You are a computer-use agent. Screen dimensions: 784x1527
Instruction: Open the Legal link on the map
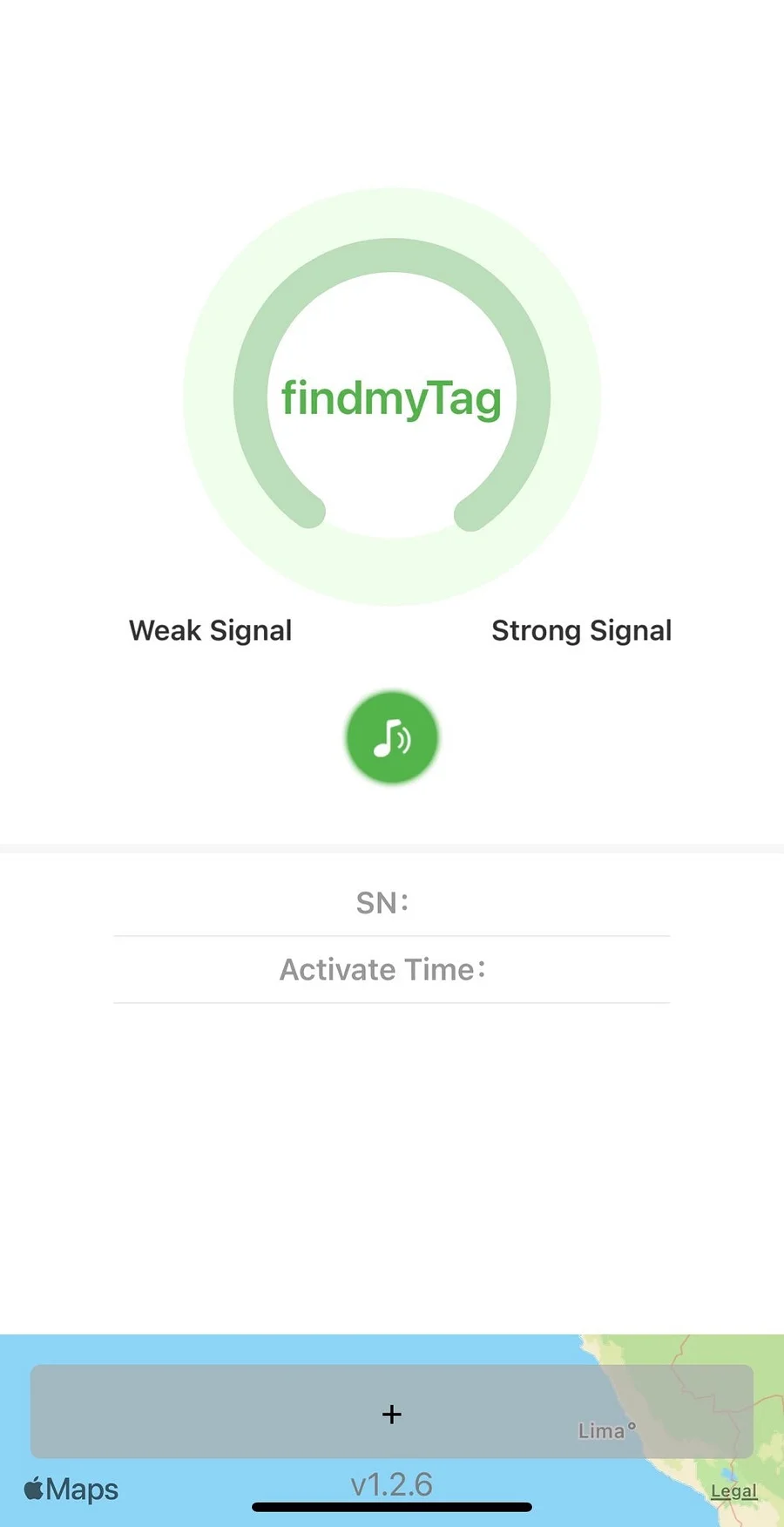pos(733,1490)
